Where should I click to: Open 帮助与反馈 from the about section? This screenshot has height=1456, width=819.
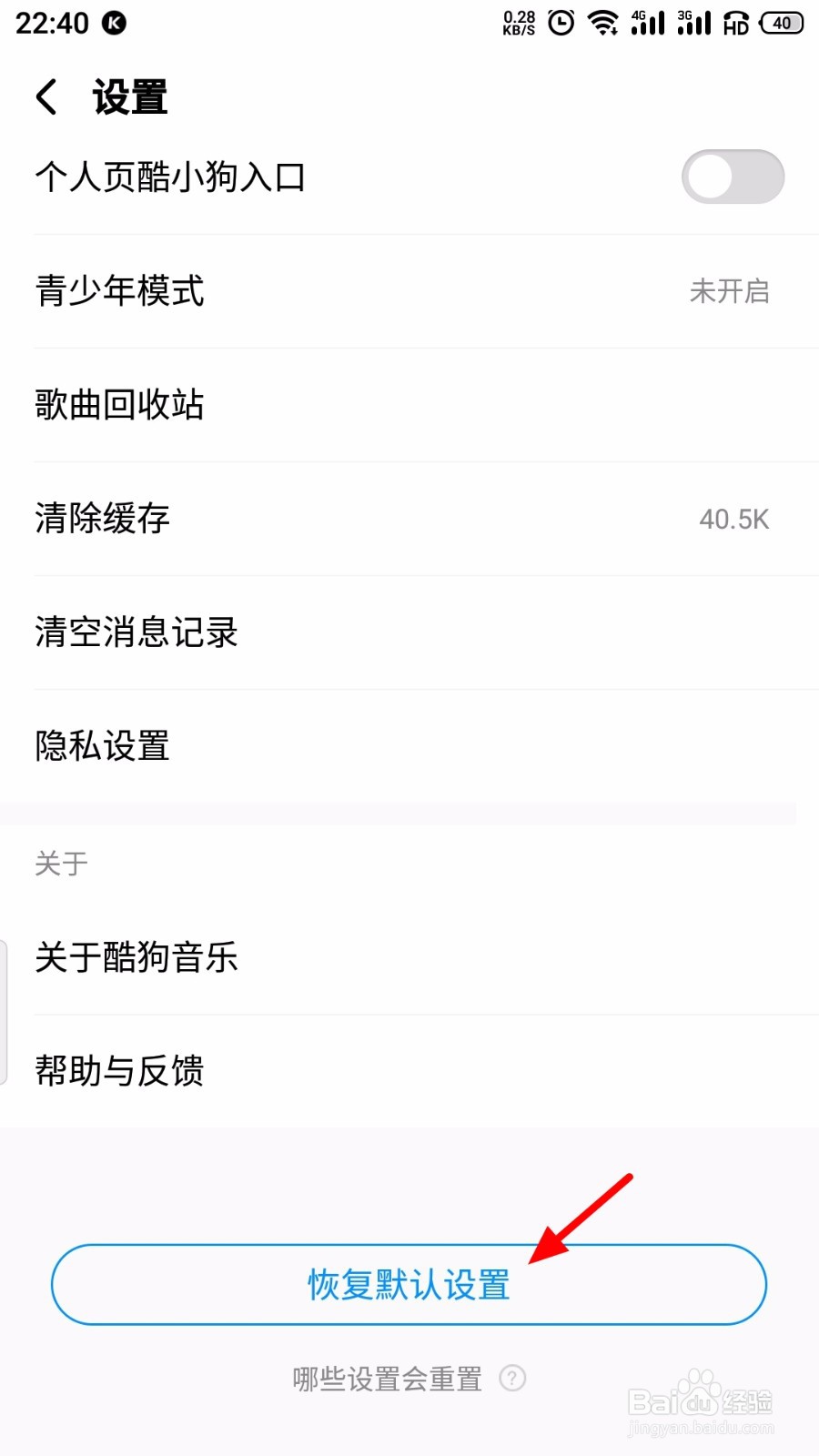[x=409, y=1072]
